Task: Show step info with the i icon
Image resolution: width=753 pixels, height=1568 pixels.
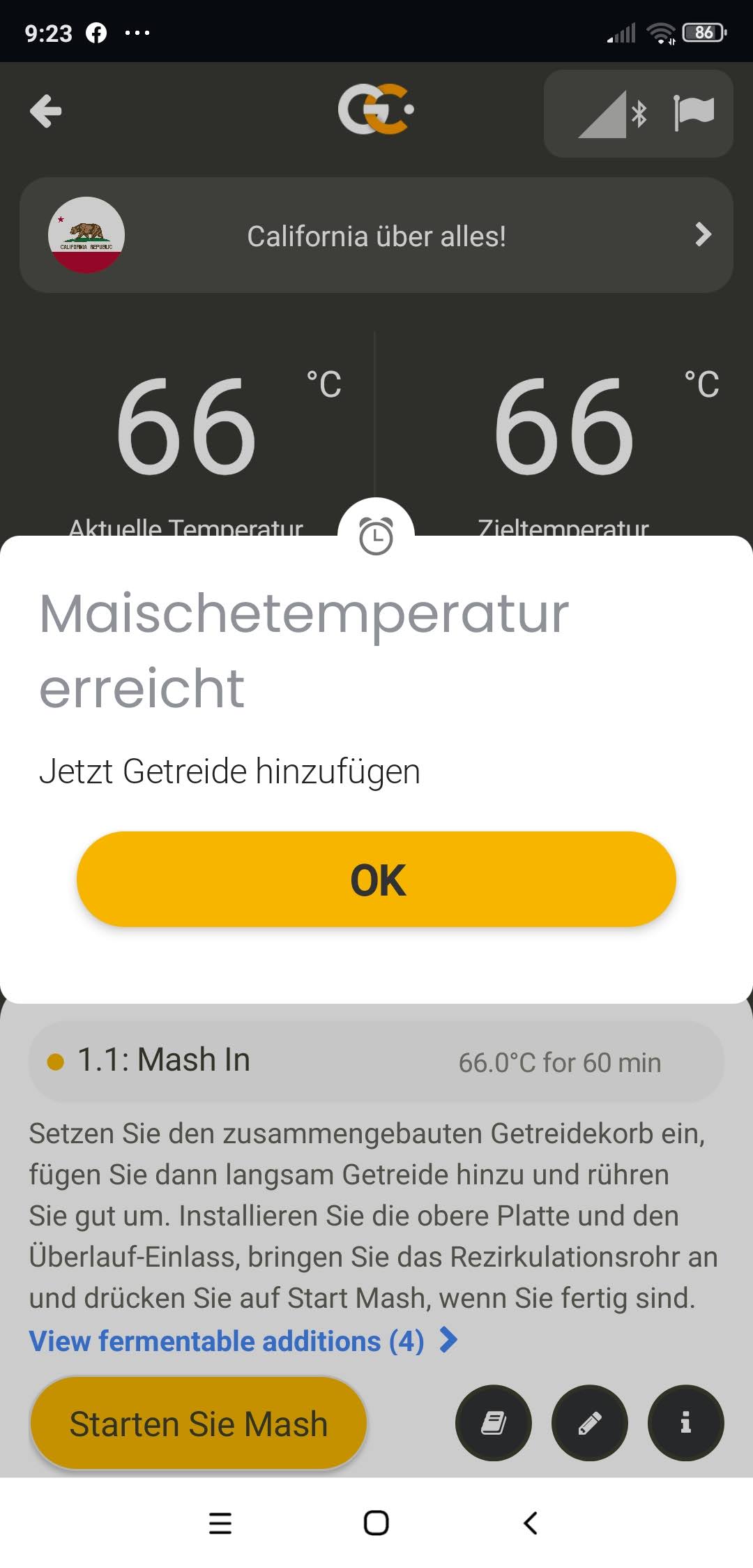Action: point(686,1423)
